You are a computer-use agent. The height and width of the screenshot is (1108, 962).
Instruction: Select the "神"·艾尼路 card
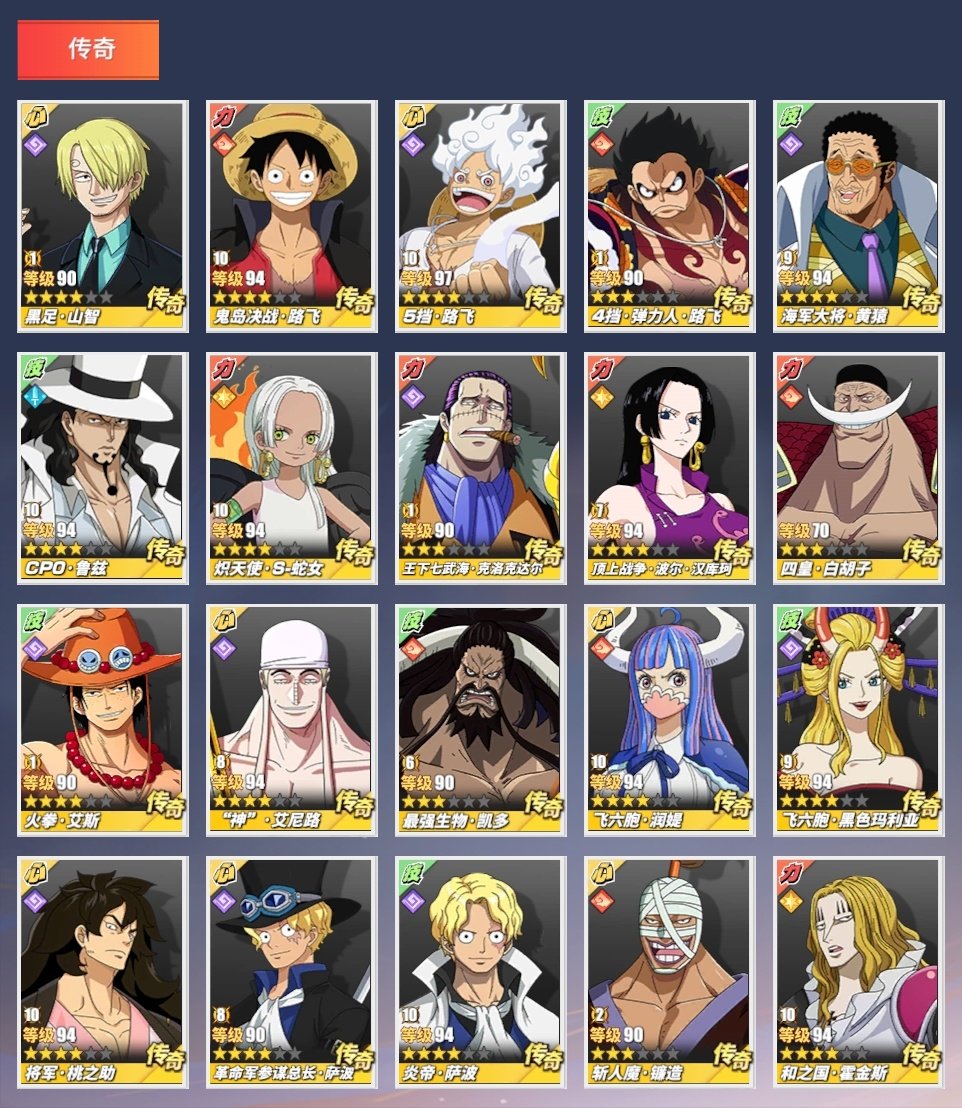click(x=291, y=719)
